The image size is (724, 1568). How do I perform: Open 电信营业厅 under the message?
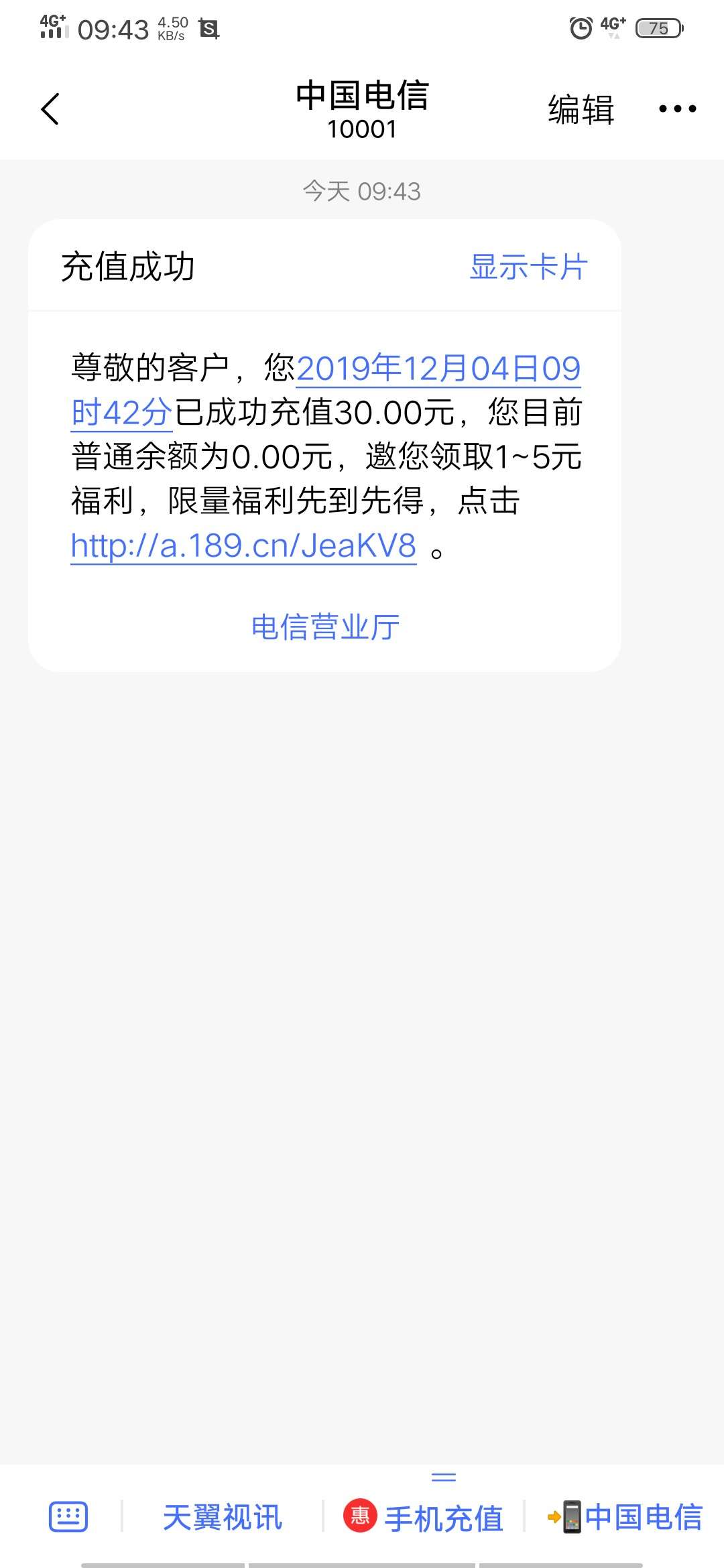coord(325,627)
